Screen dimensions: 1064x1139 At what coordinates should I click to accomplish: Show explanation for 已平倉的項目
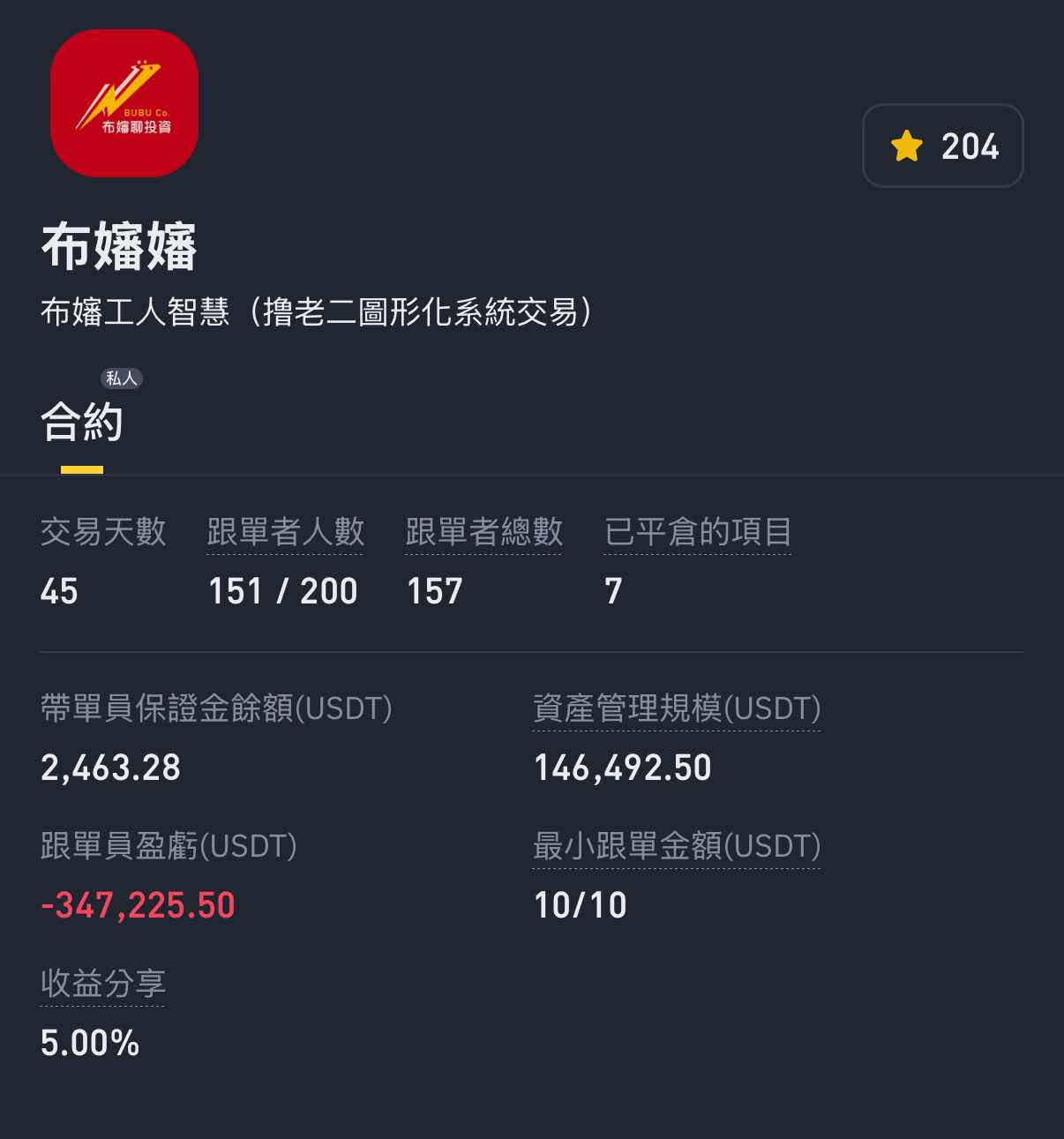(697, 532)
